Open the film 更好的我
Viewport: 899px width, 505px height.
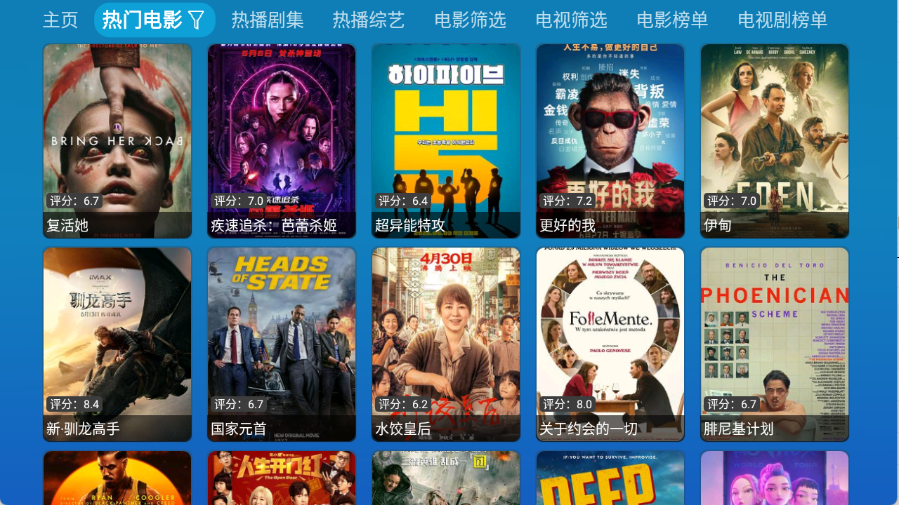click(x=610, y=140)
